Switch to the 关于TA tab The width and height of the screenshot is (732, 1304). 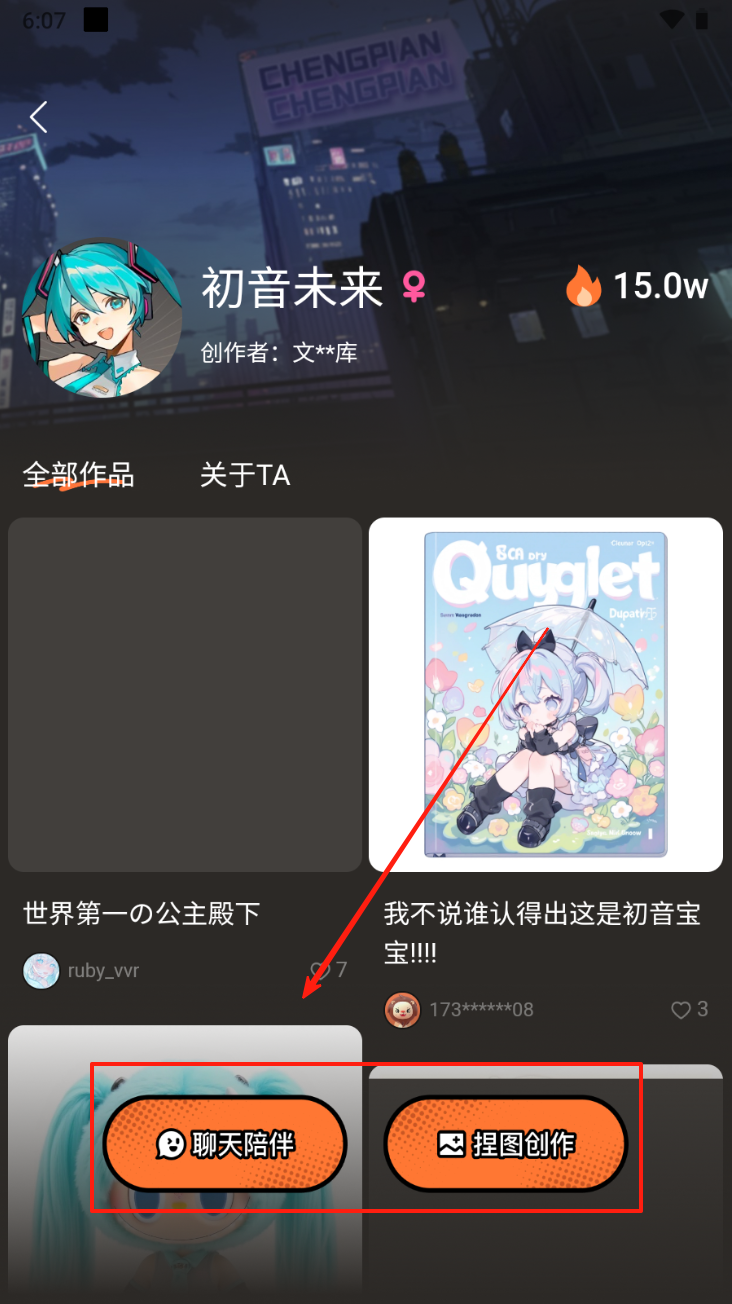point(245,475)
